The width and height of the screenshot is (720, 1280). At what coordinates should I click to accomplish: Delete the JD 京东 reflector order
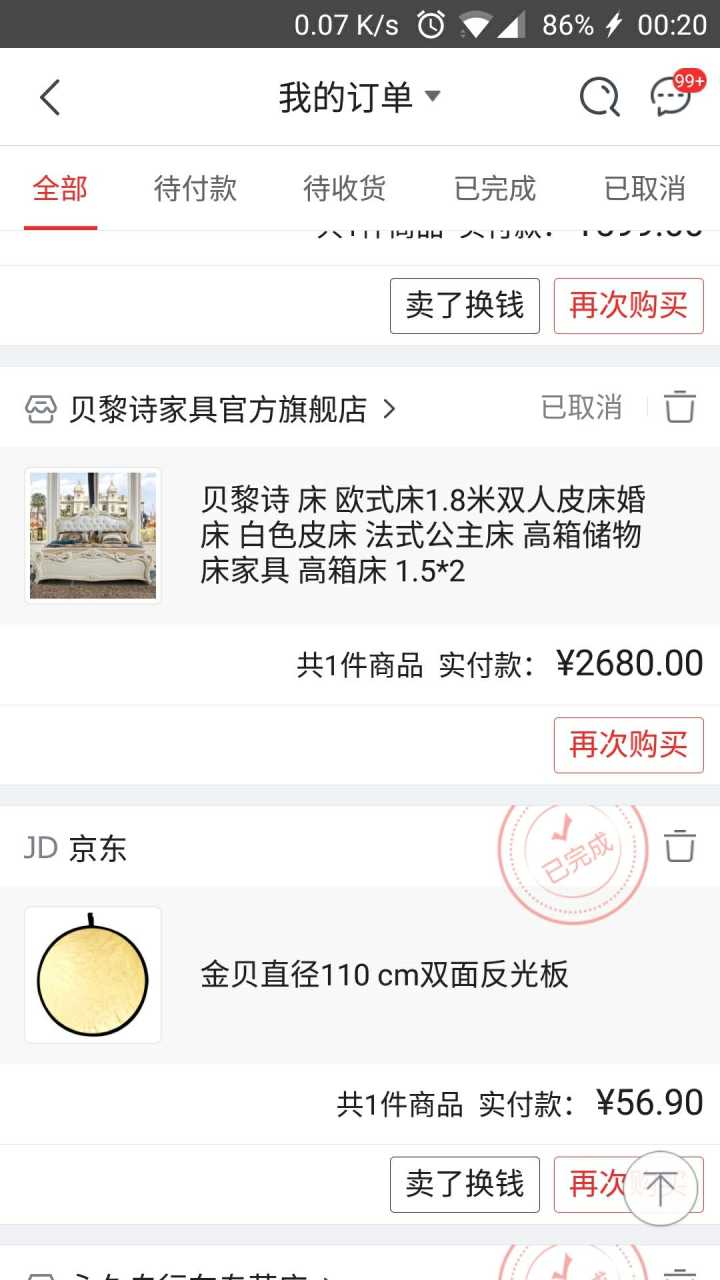pyautogui.click(x=680, y=845)
